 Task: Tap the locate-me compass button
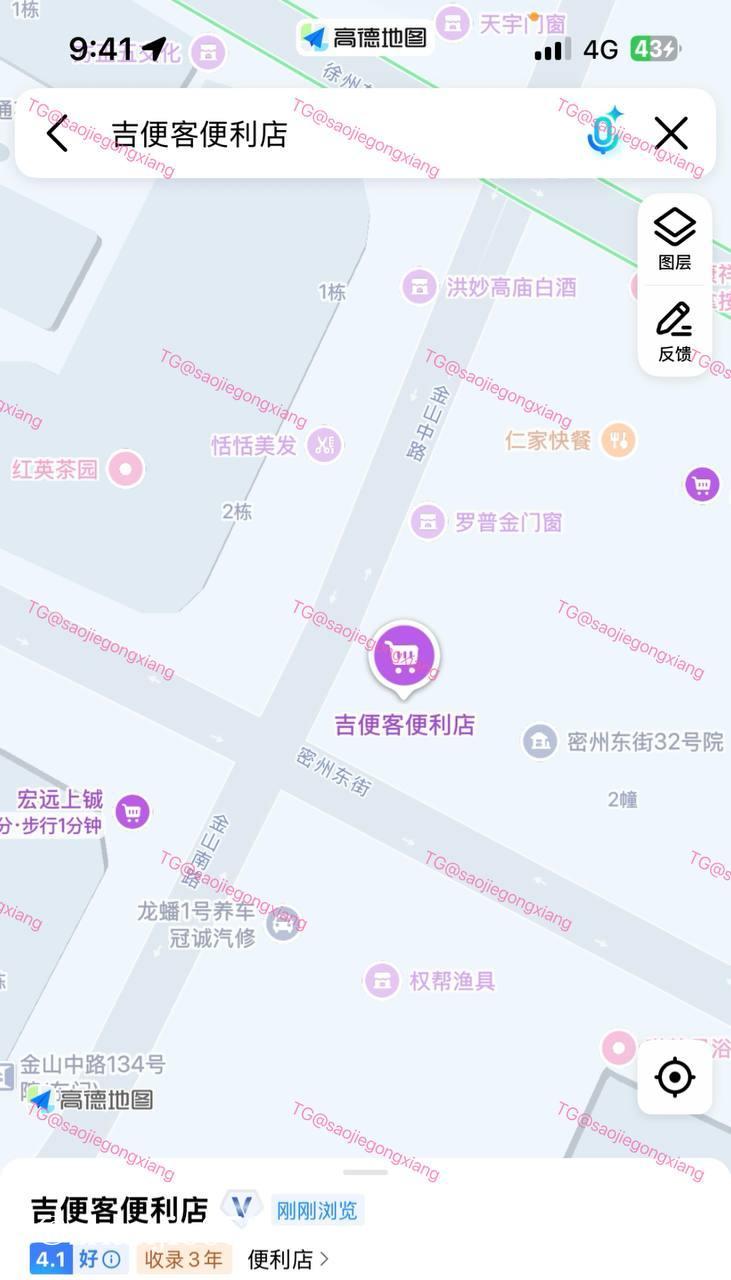coord(674,1077)
